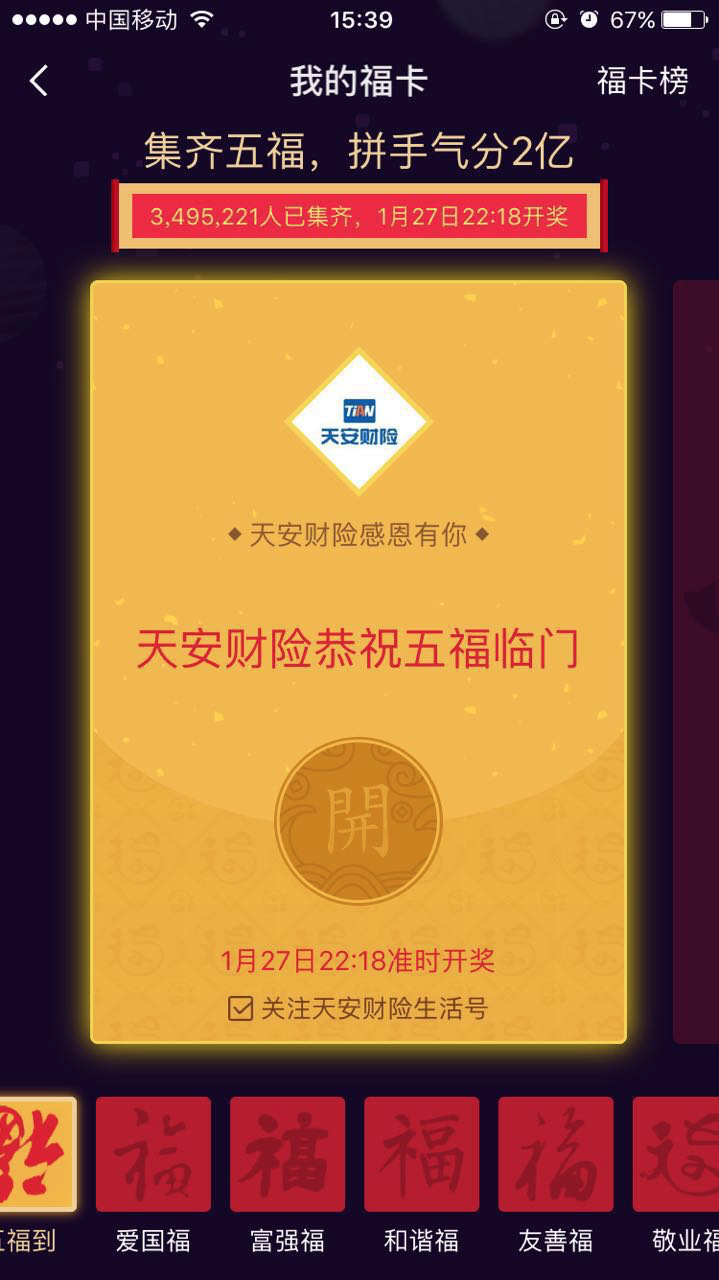Select the 五福到 card

35,1155
